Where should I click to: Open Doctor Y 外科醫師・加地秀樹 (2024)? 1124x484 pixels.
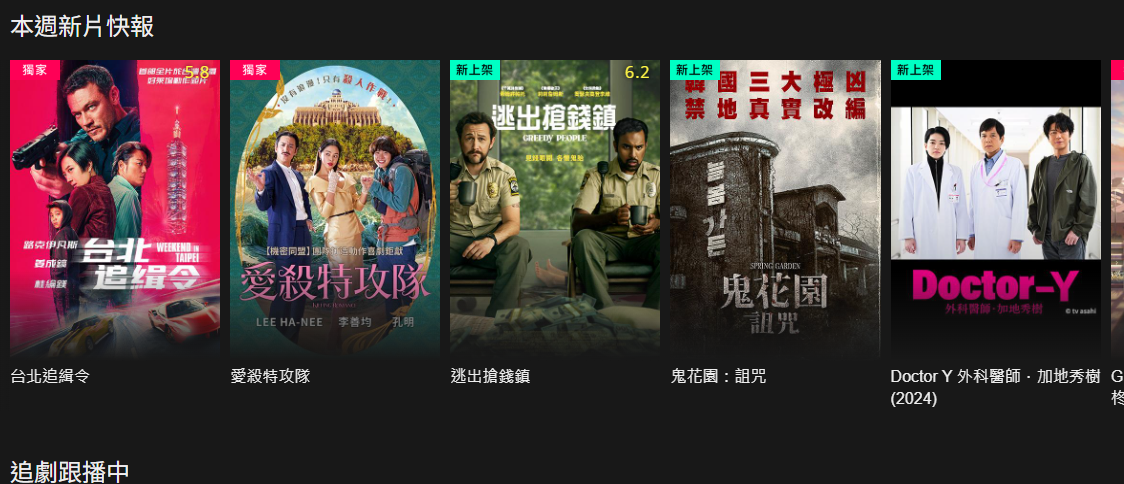pos(995,208)
